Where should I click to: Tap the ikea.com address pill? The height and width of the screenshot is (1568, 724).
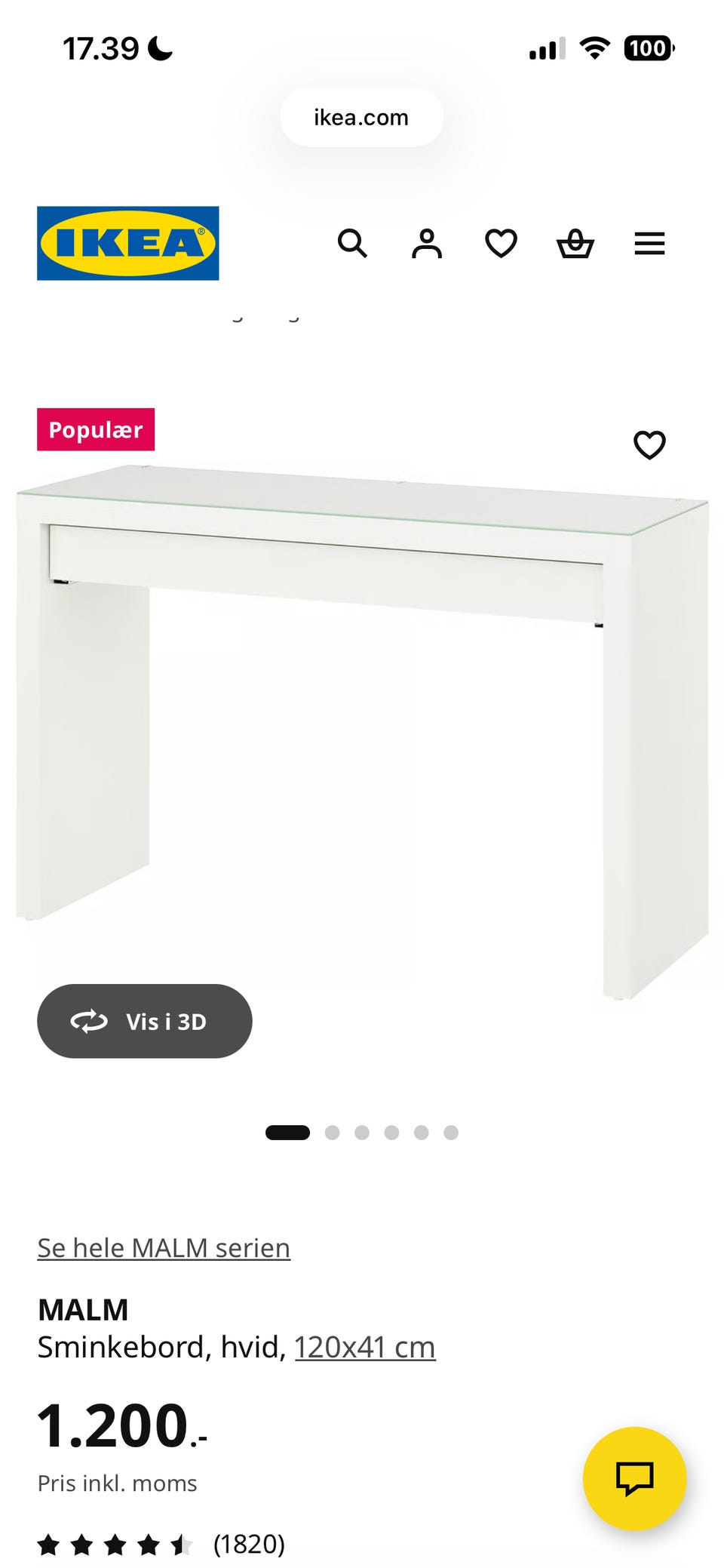(361, 117)
